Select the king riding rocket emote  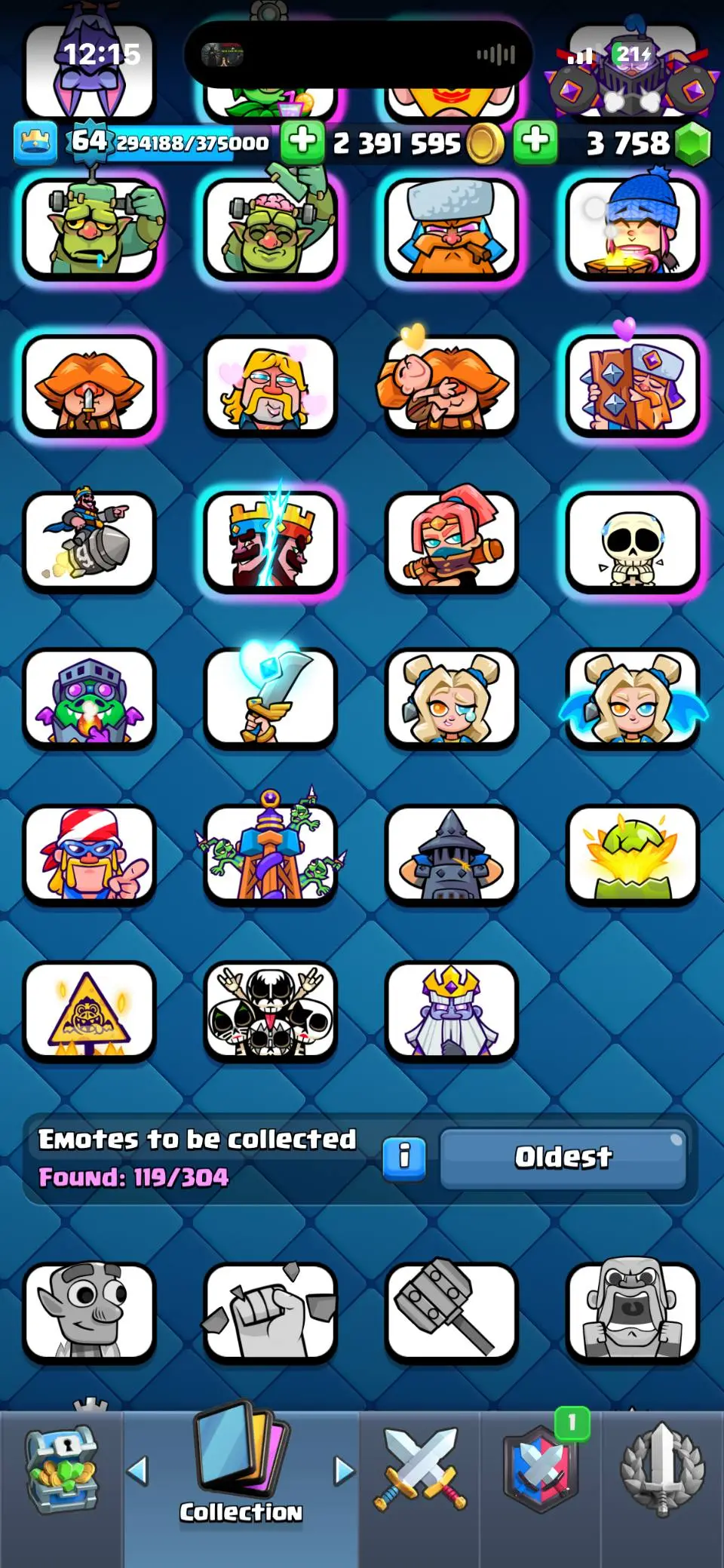coord(89,542)
